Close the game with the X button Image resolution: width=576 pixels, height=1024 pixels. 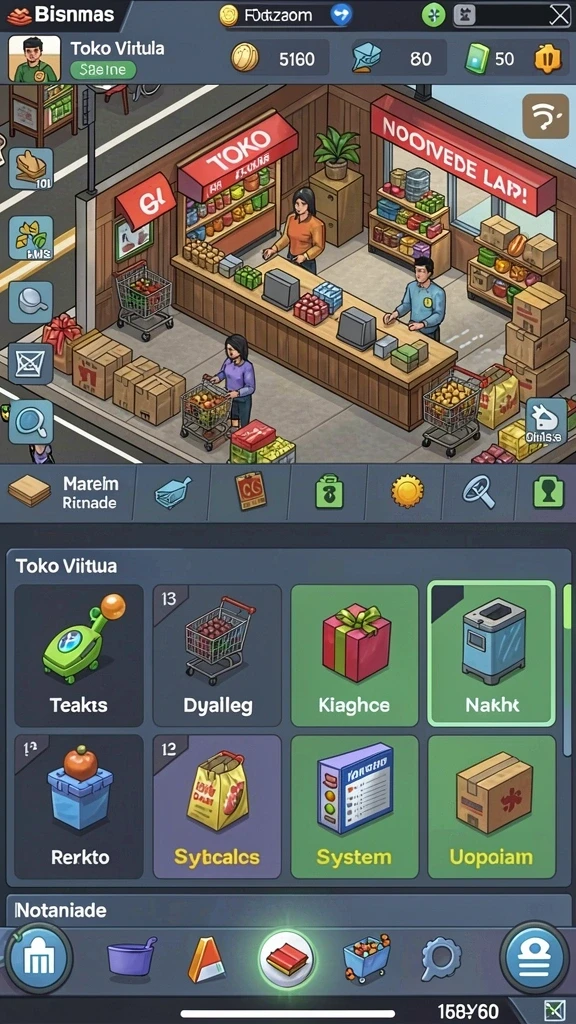(x=559, y=14)
